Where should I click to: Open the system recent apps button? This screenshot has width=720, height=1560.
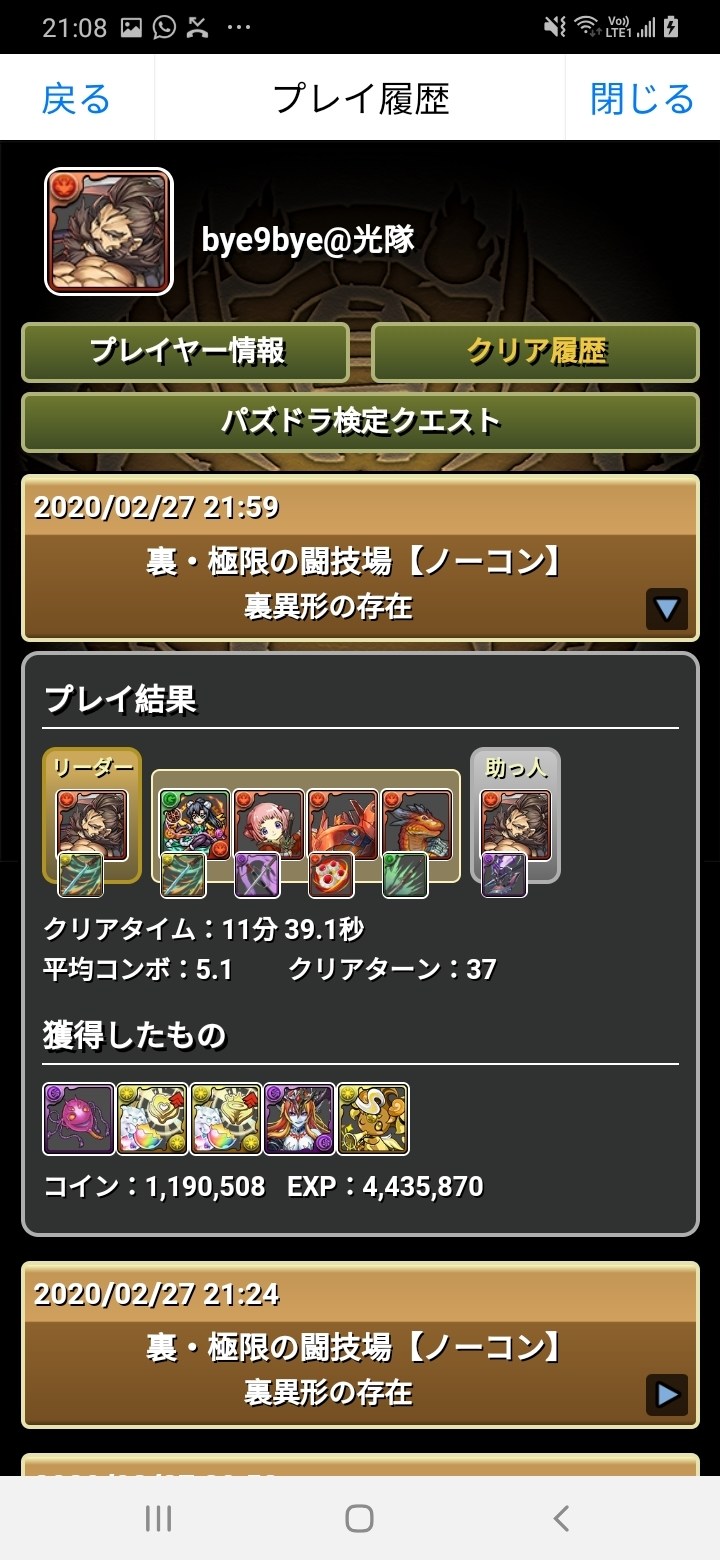[158, 1518]
